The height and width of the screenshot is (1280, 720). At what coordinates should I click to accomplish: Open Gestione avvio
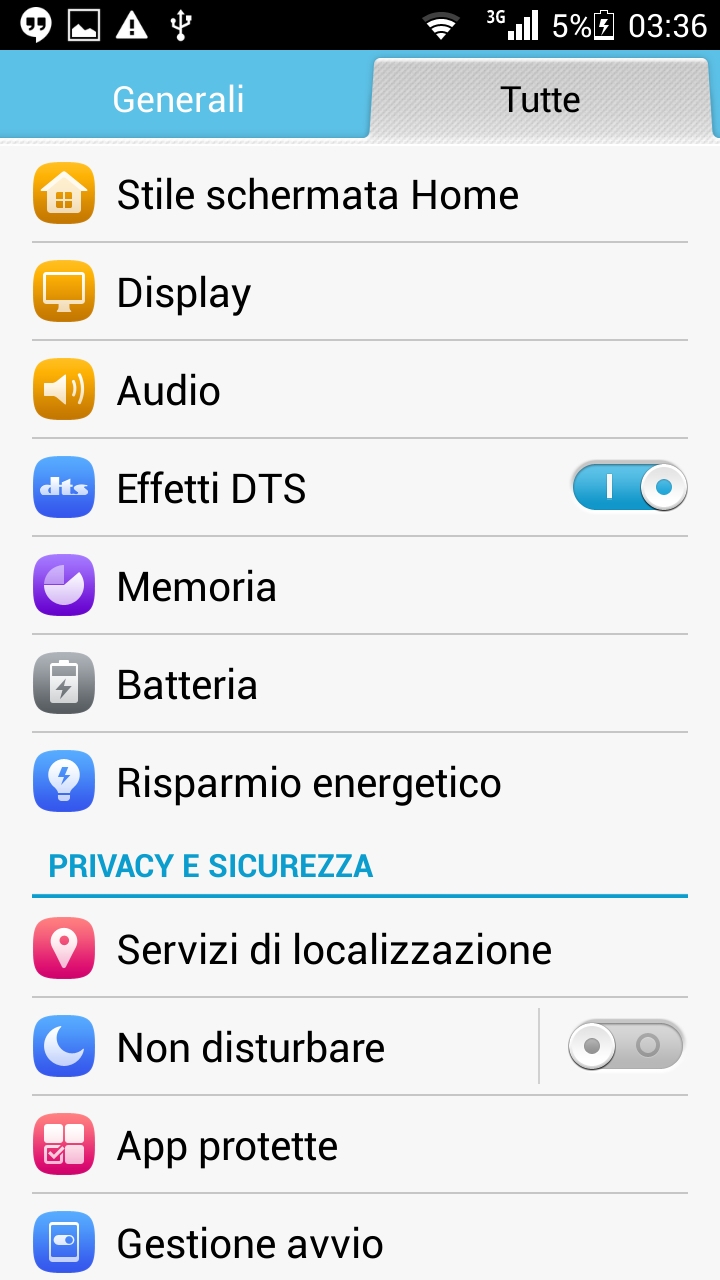[360, 1240]
